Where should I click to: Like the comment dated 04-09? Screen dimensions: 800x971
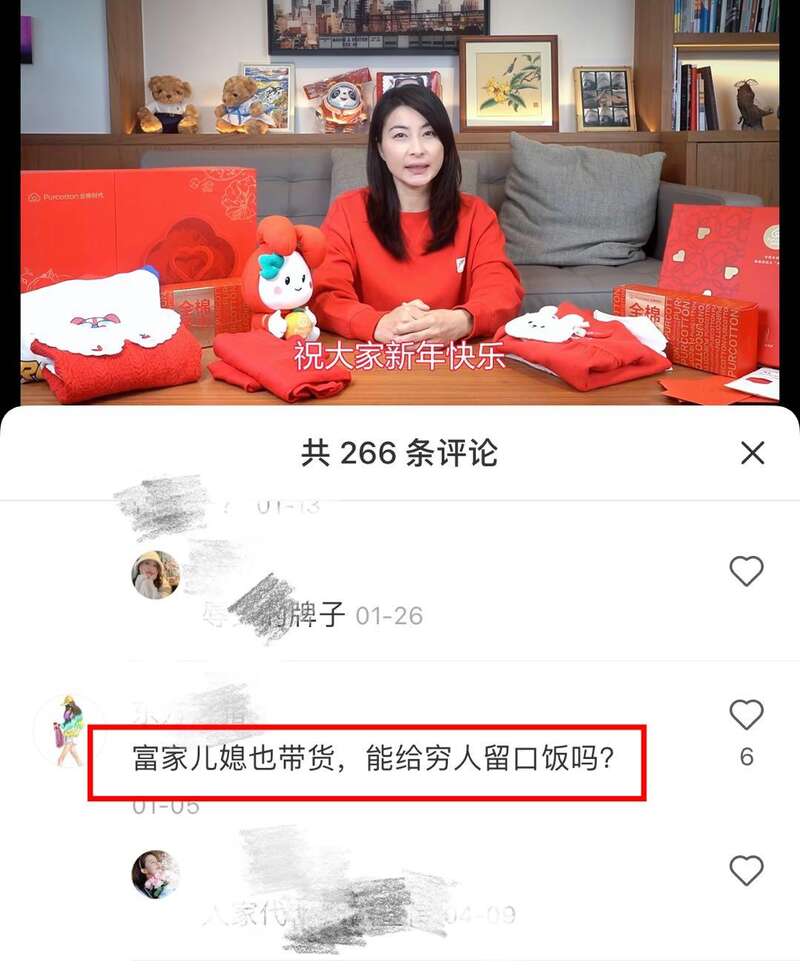pyautogui.click(x=746, y=870)
